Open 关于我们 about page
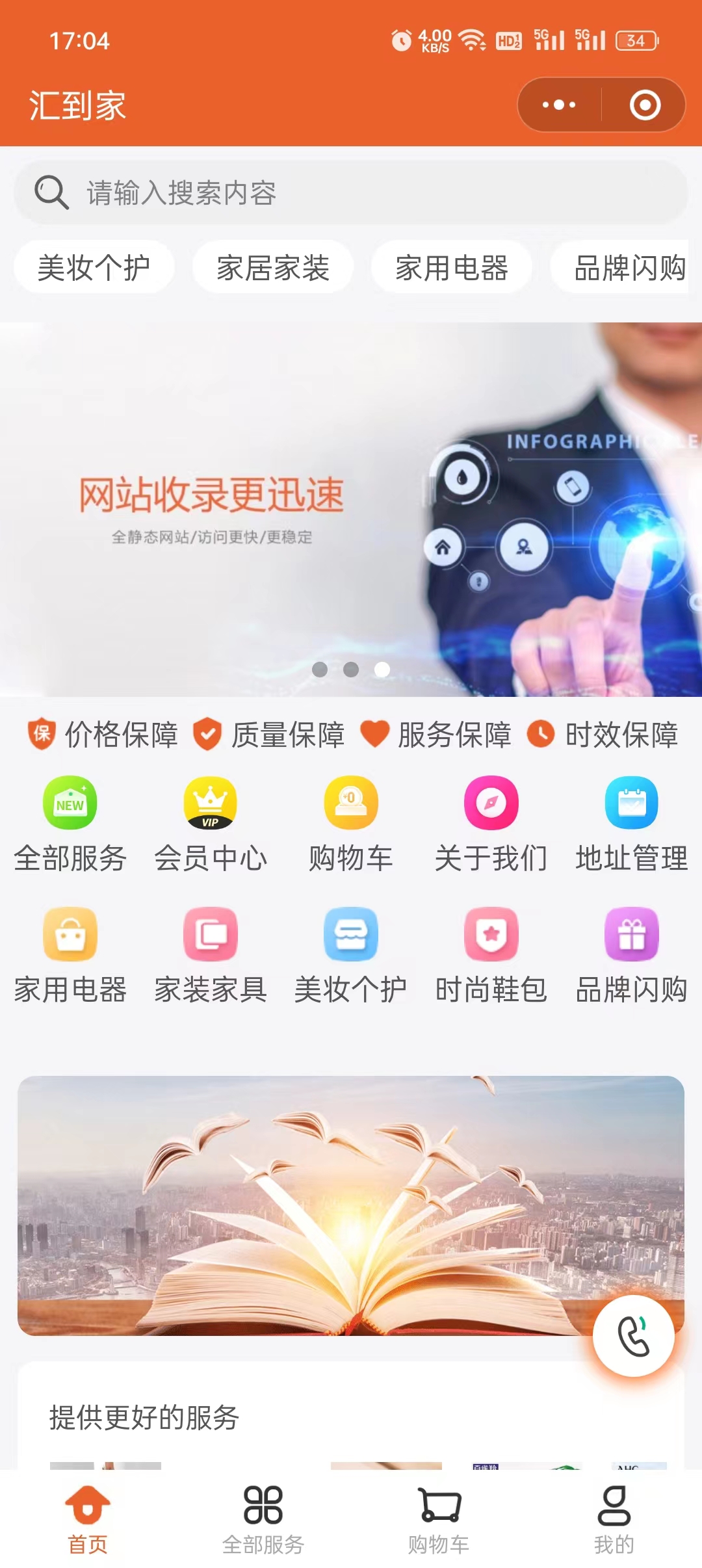 click(x=491, y=804)
